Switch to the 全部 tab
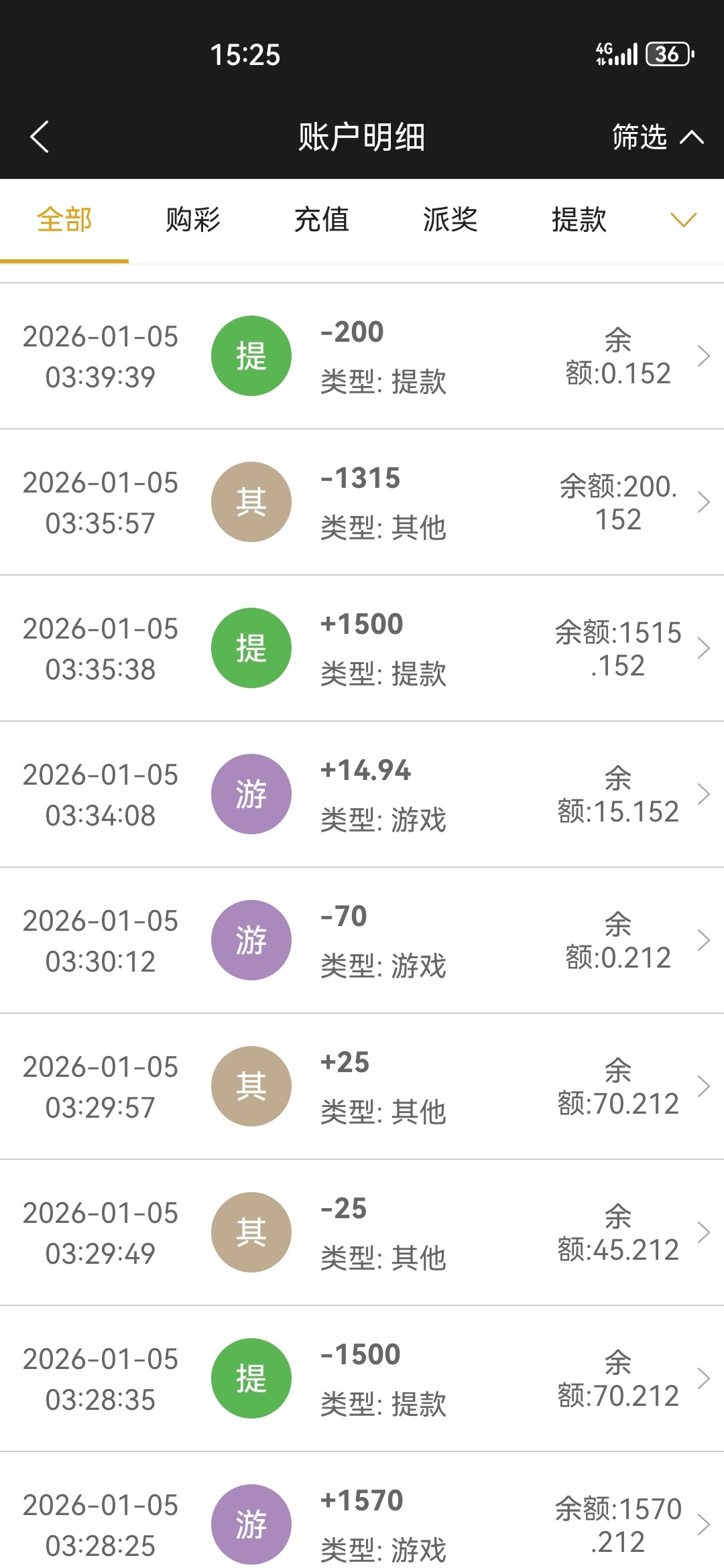The width and height of the screenshot is (724, 1568). tap(64, 220)
